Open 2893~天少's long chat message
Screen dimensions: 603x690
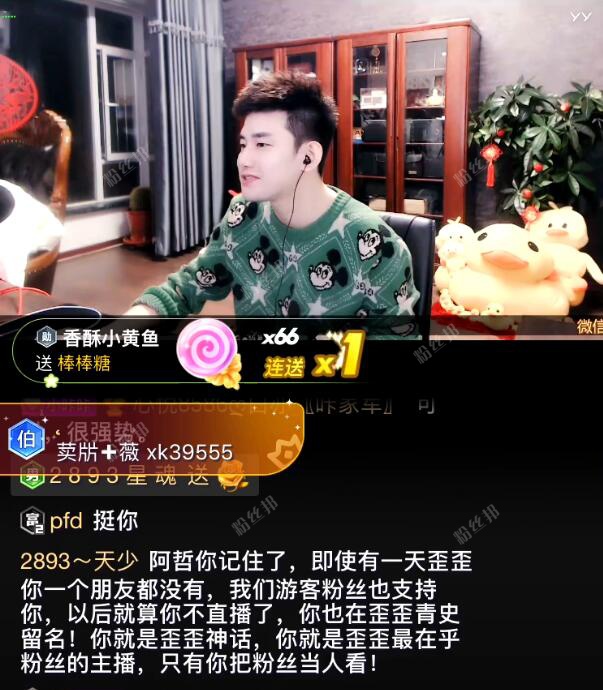click(x=245, y=612)
